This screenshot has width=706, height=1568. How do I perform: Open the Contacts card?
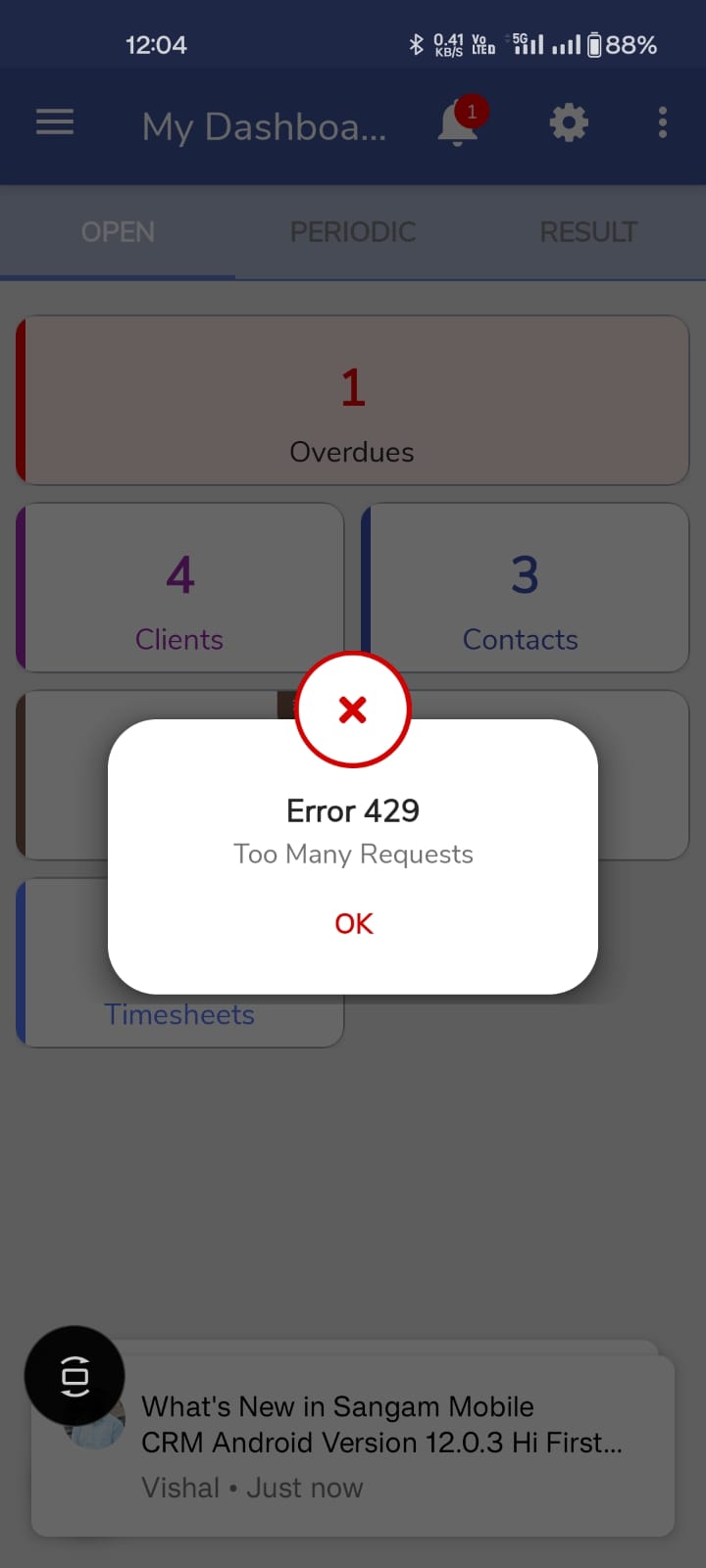pos(526,588)
